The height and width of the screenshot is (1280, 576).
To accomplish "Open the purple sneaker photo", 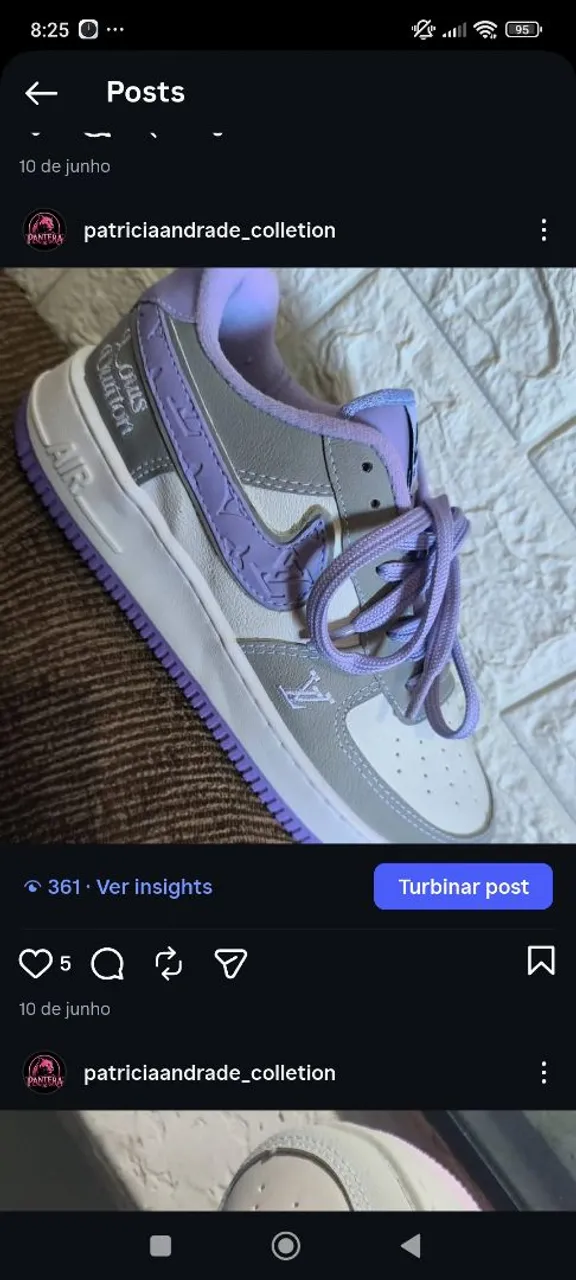I will pos(288,555).
